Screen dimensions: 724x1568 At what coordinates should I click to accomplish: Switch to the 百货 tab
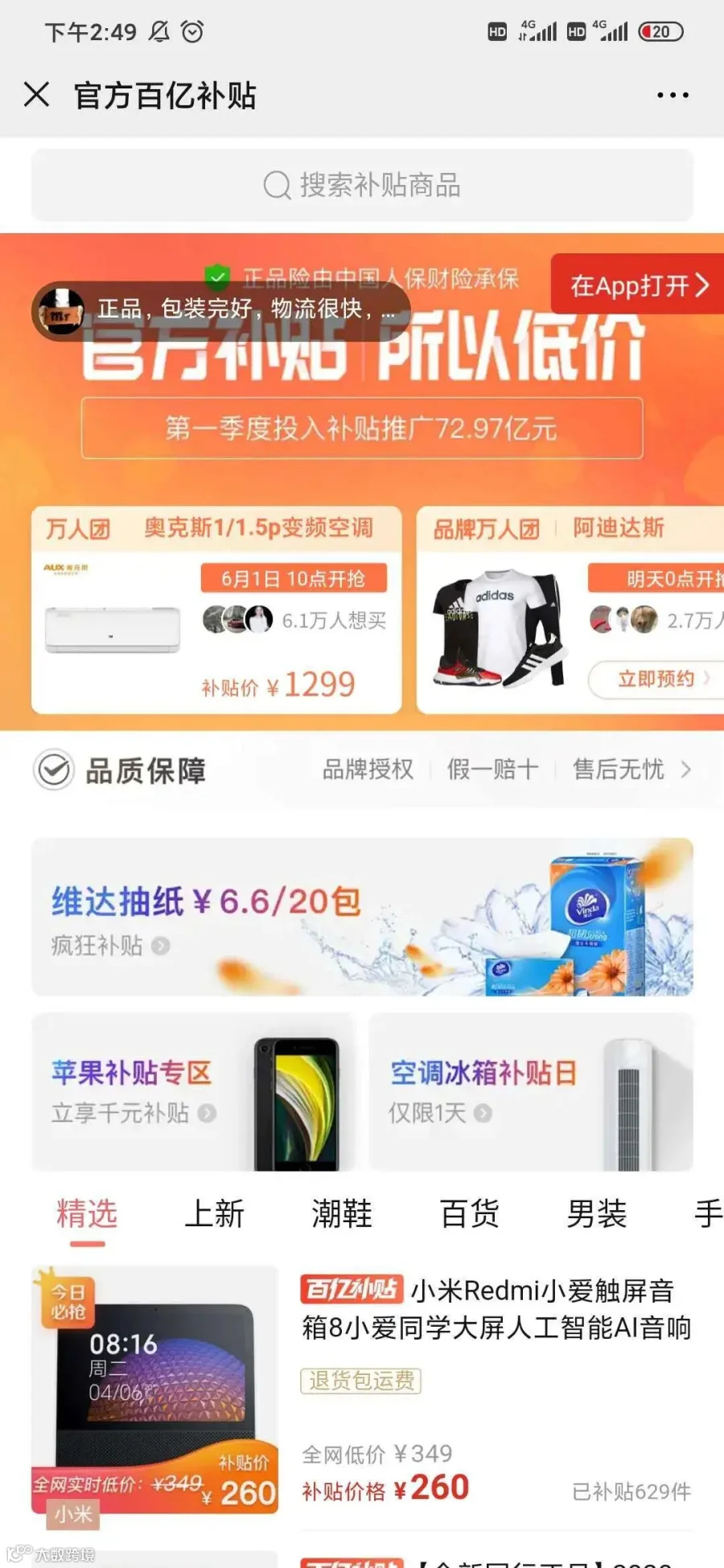pyautogui.click(x=470, y=1214)
